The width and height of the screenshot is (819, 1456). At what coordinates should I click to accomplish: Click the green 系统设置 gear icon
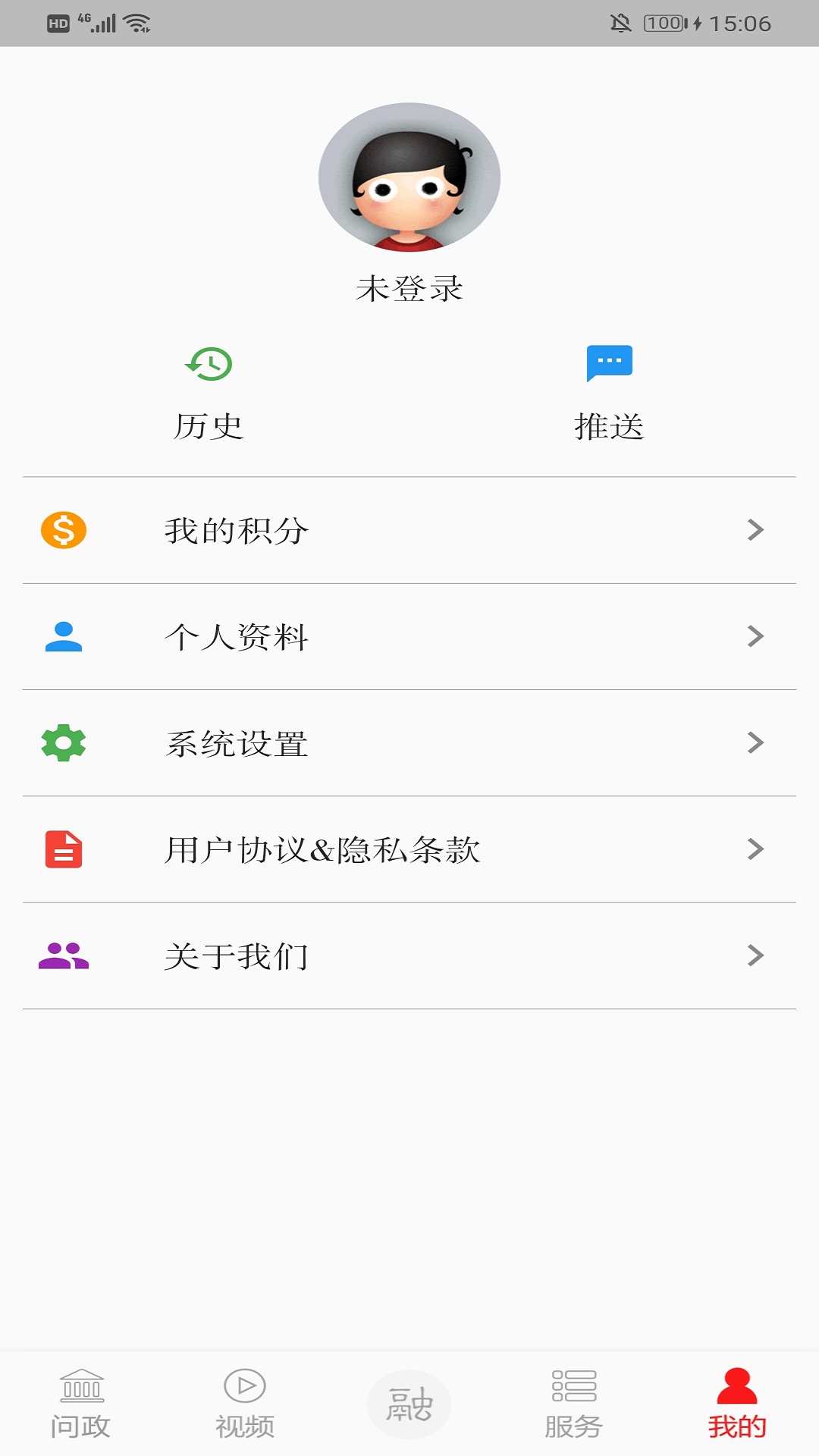[64, 743]
